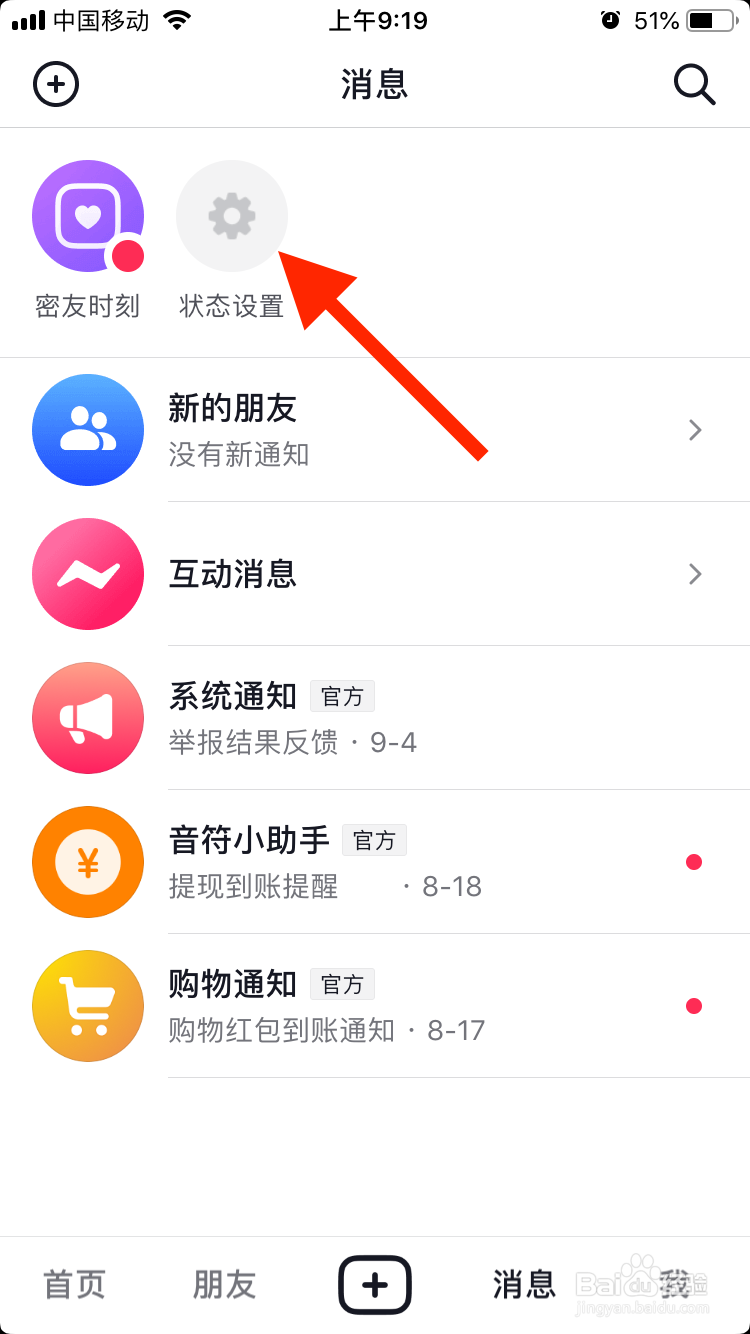The height and width of the screenshot is (1334, 750).
Task: Open 系统通知 via the megaphone icon
Action: click(88, 718)
